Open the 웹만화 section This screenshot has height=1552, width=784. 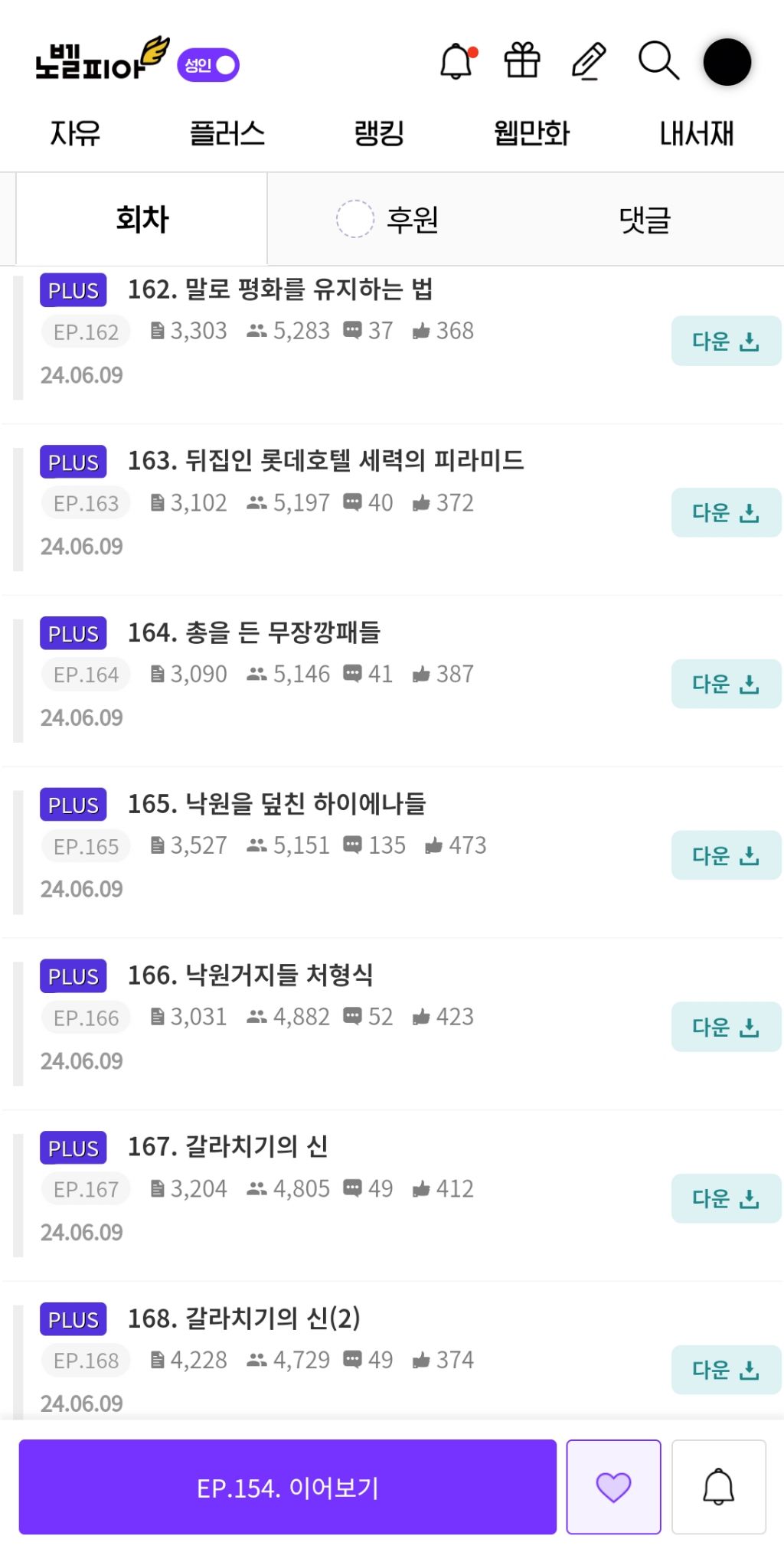tap(532, 133)
